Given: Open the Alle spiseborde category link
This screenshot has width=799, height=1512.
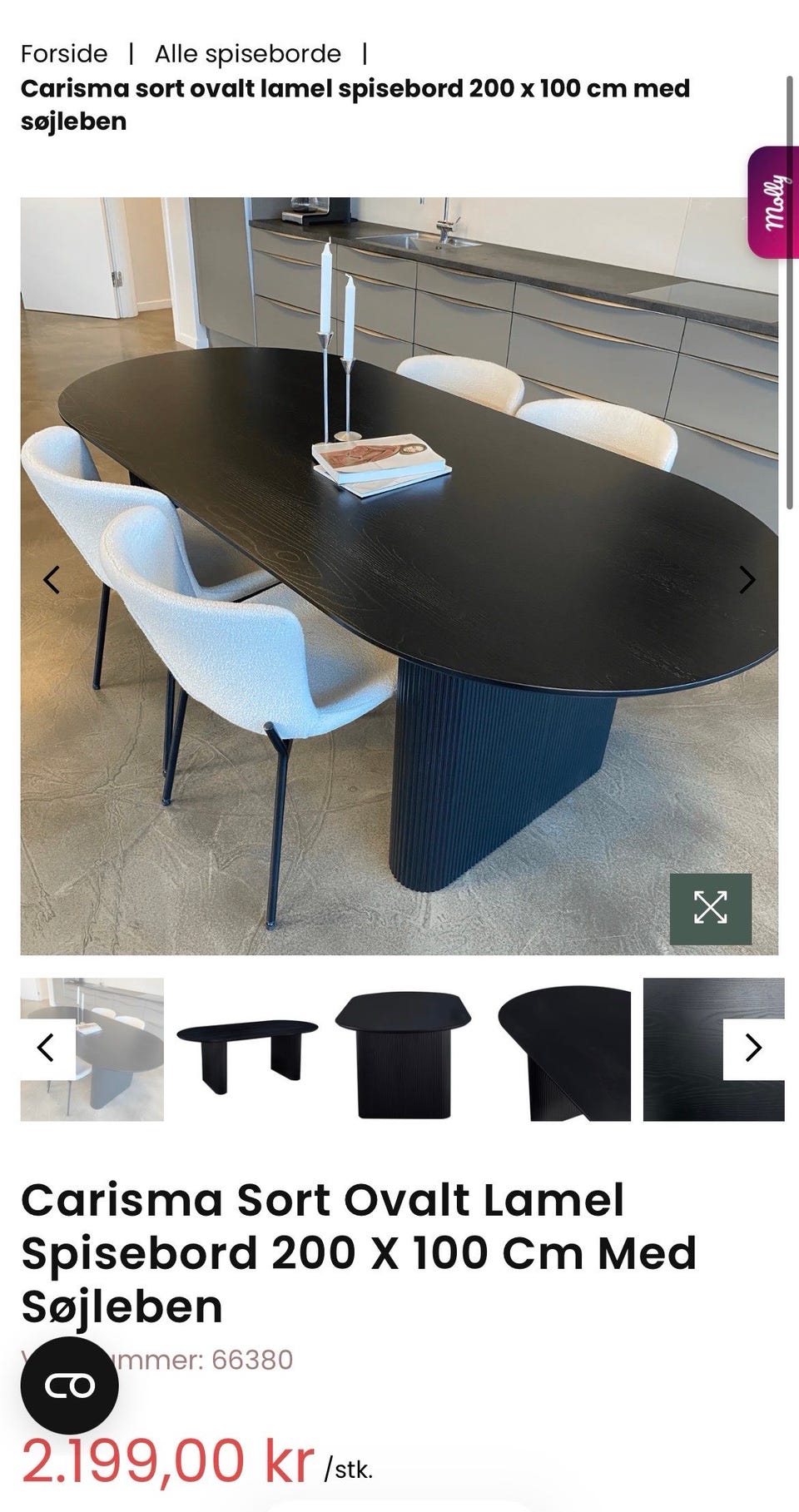Looking at the screenshot, I should [246, 53].
